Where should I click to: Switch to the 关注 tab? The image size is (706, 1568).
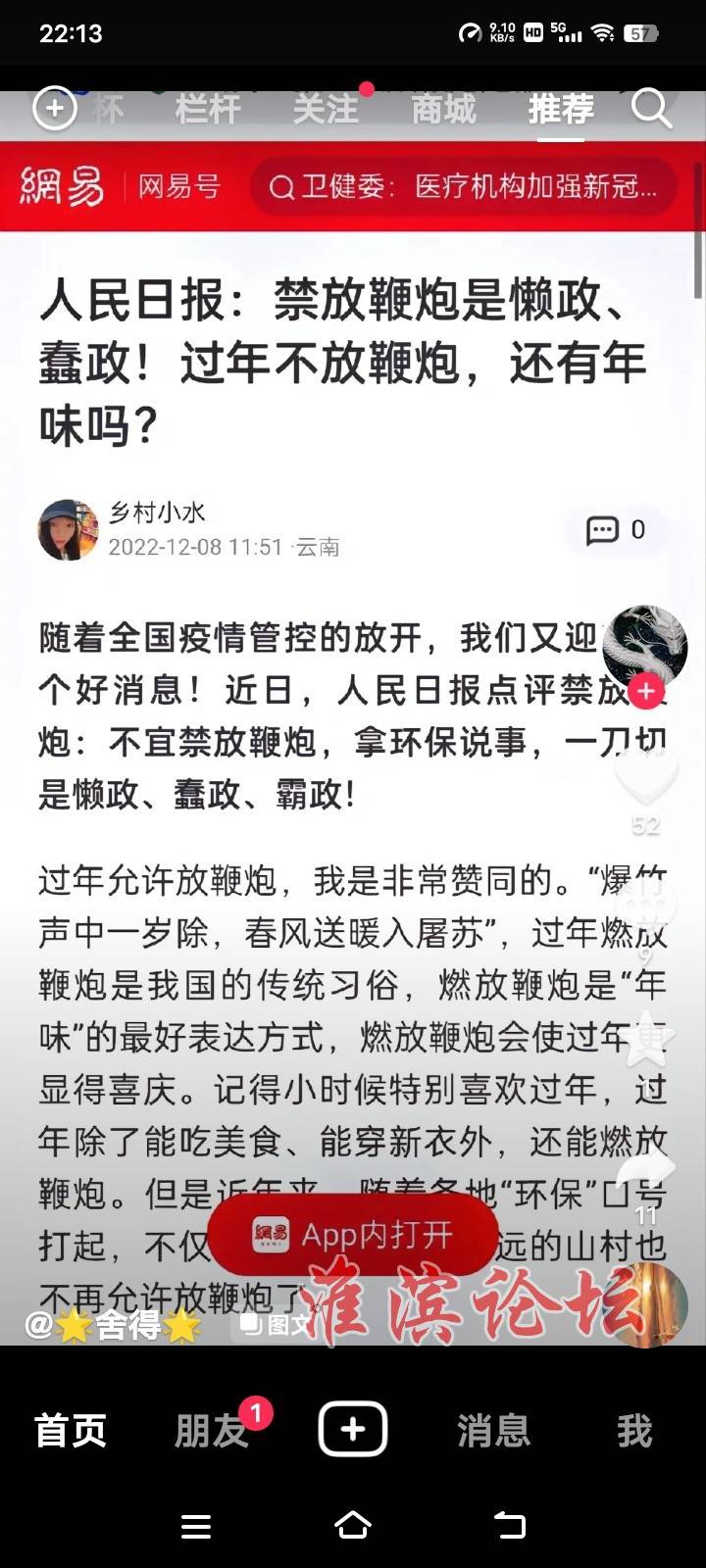(x=326, y=110)
